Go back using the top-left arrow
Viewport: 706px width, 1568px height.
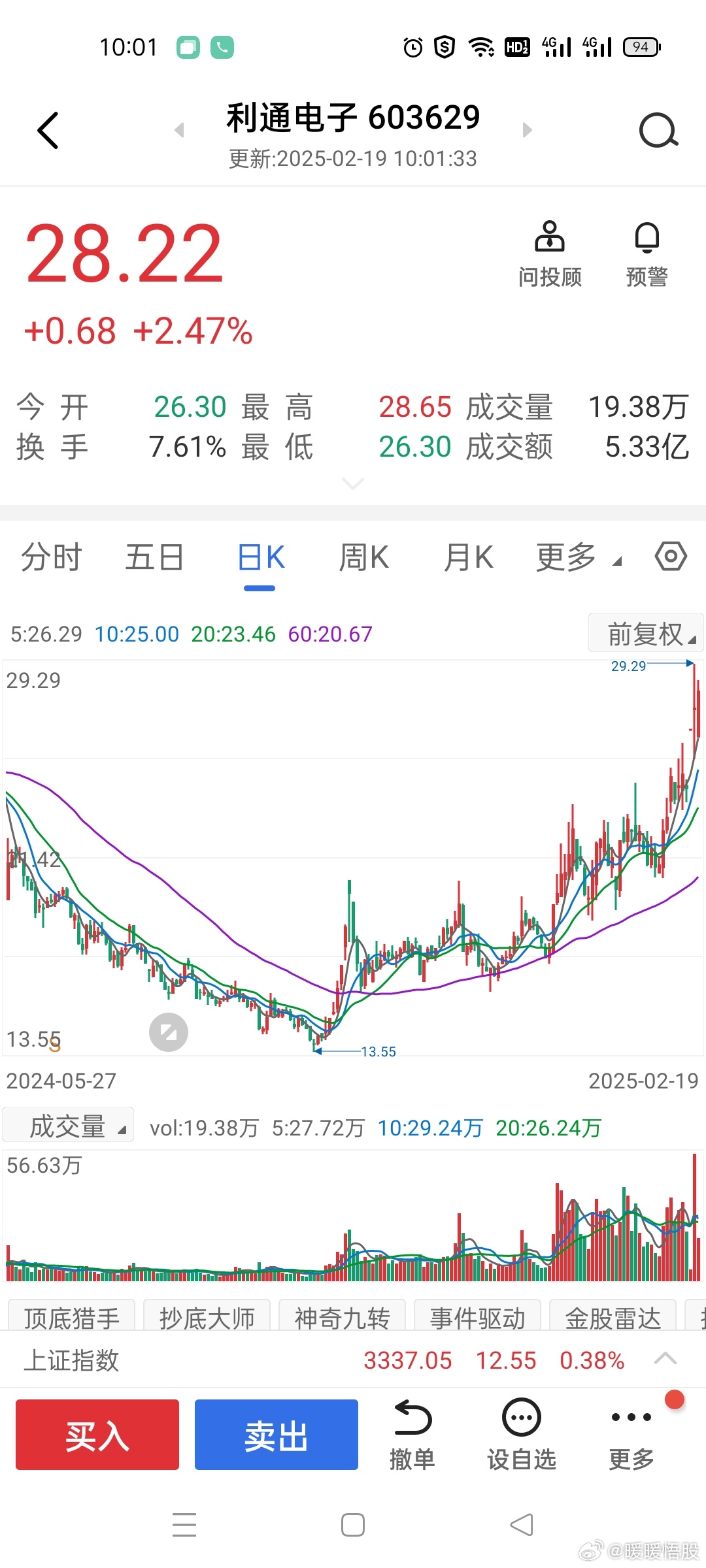pos(48,130)
